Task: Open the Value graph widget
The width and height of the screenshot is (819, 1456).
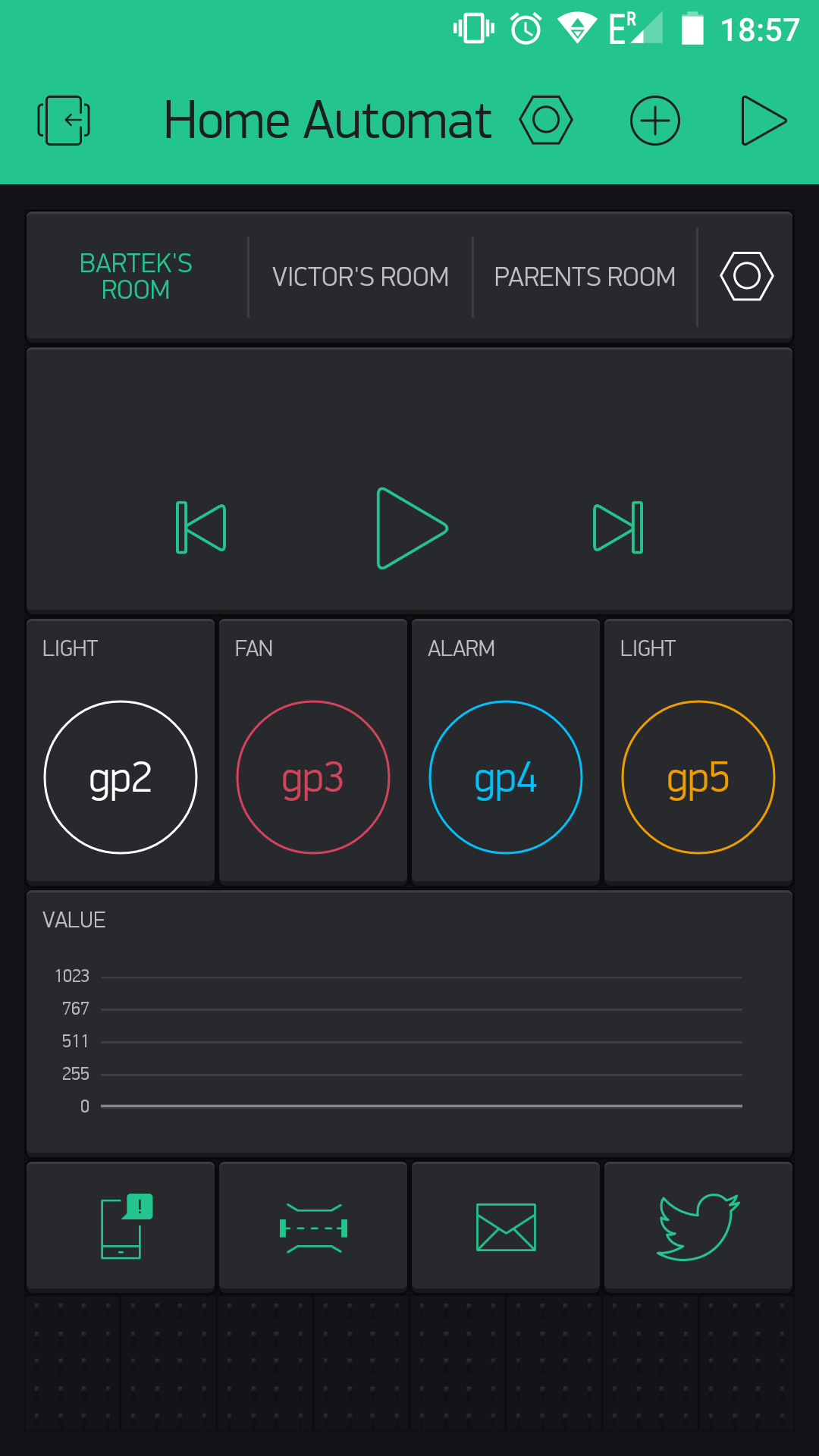Action: [409, 1022]
